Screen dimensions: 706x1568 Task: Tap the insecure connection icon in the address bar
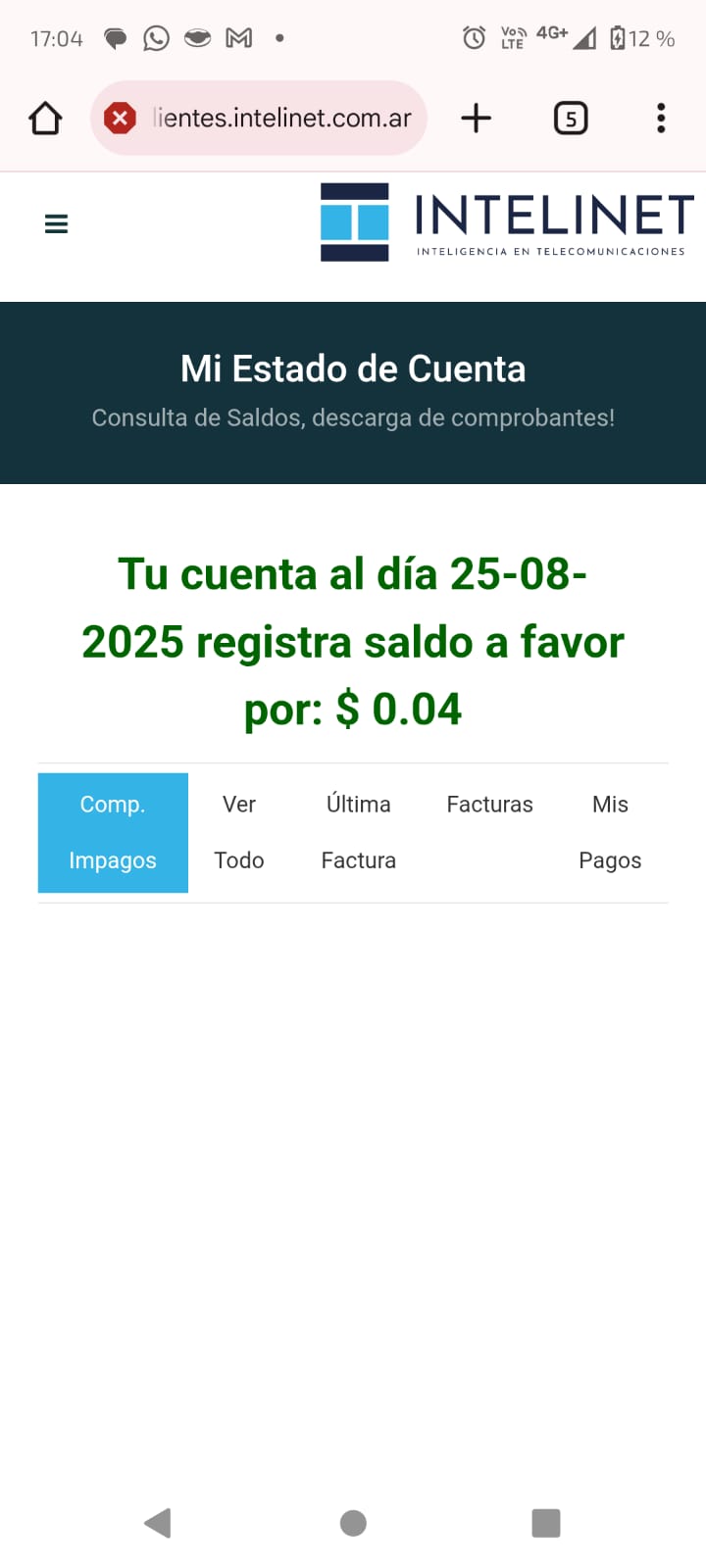(120, 119)
